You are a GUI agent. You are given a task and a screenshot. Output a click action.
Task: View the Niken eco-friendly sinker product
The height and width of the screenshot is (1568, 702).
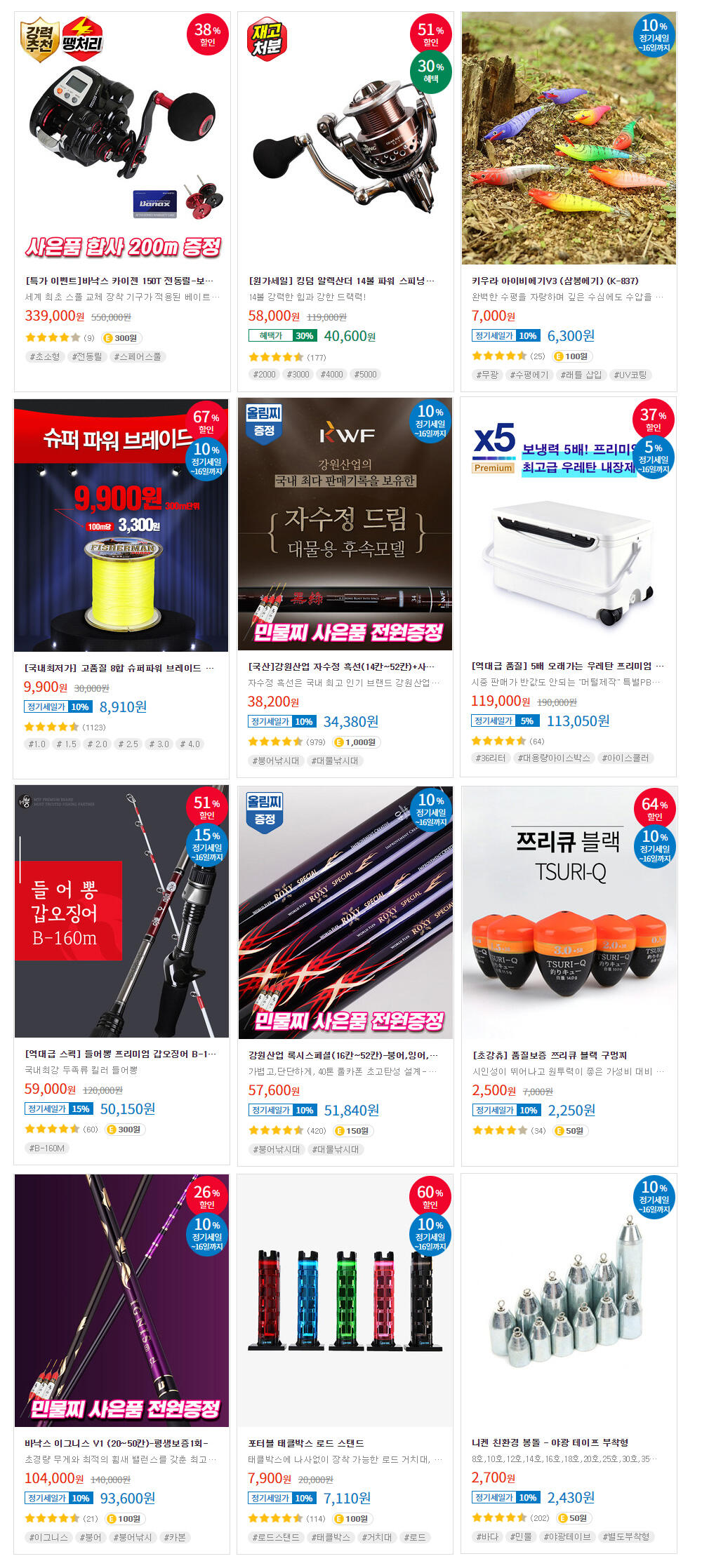569,1363
